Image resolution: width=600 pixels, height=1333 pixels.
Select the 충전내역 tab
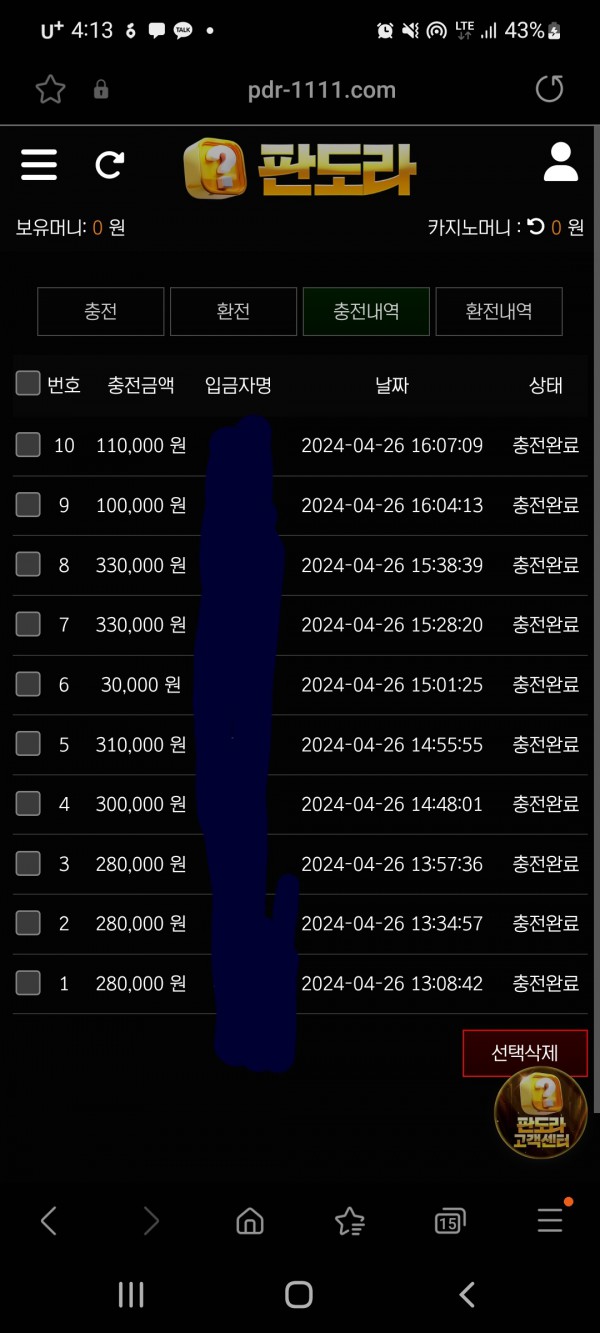[x=366, y=311]
